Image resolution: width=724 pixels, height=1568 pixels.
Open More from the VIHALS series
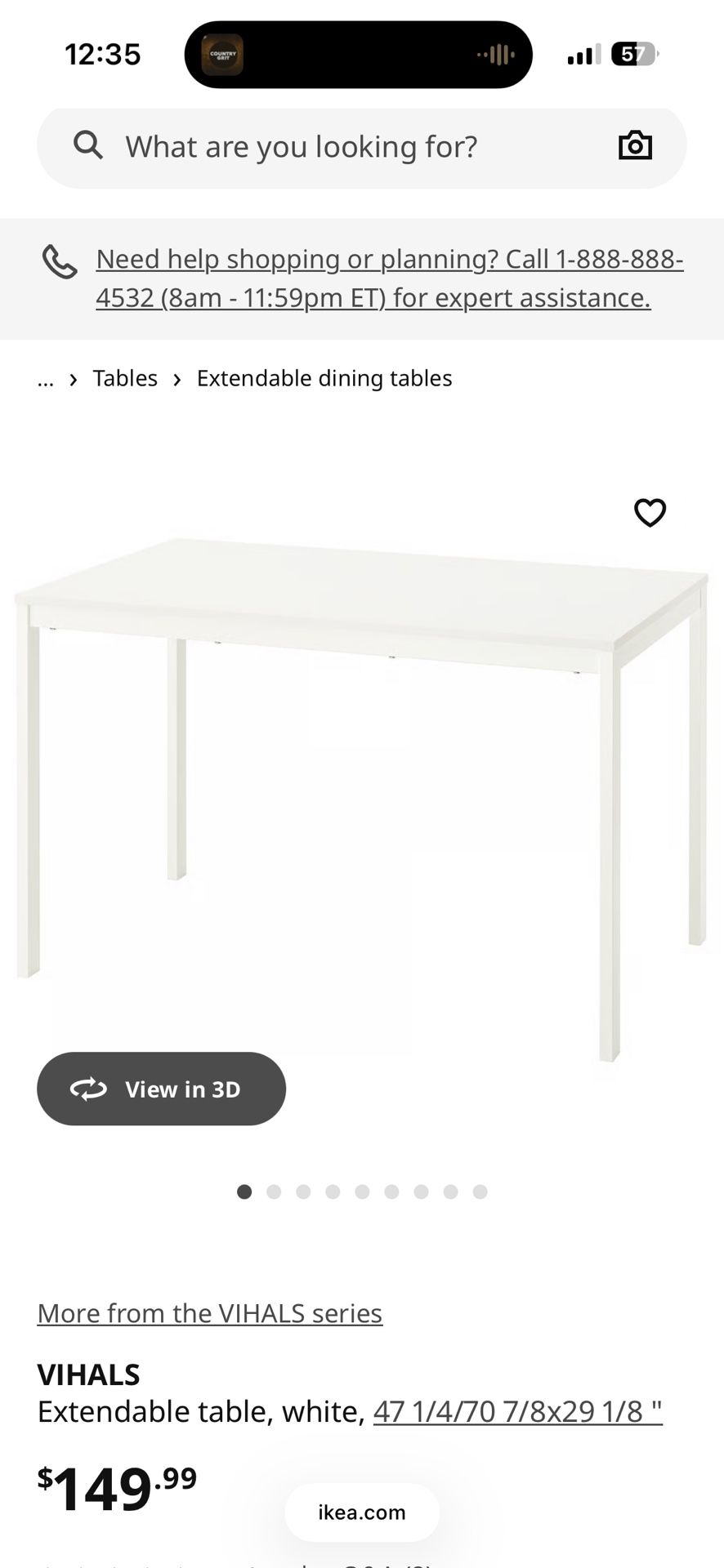tap(209, 1313)
